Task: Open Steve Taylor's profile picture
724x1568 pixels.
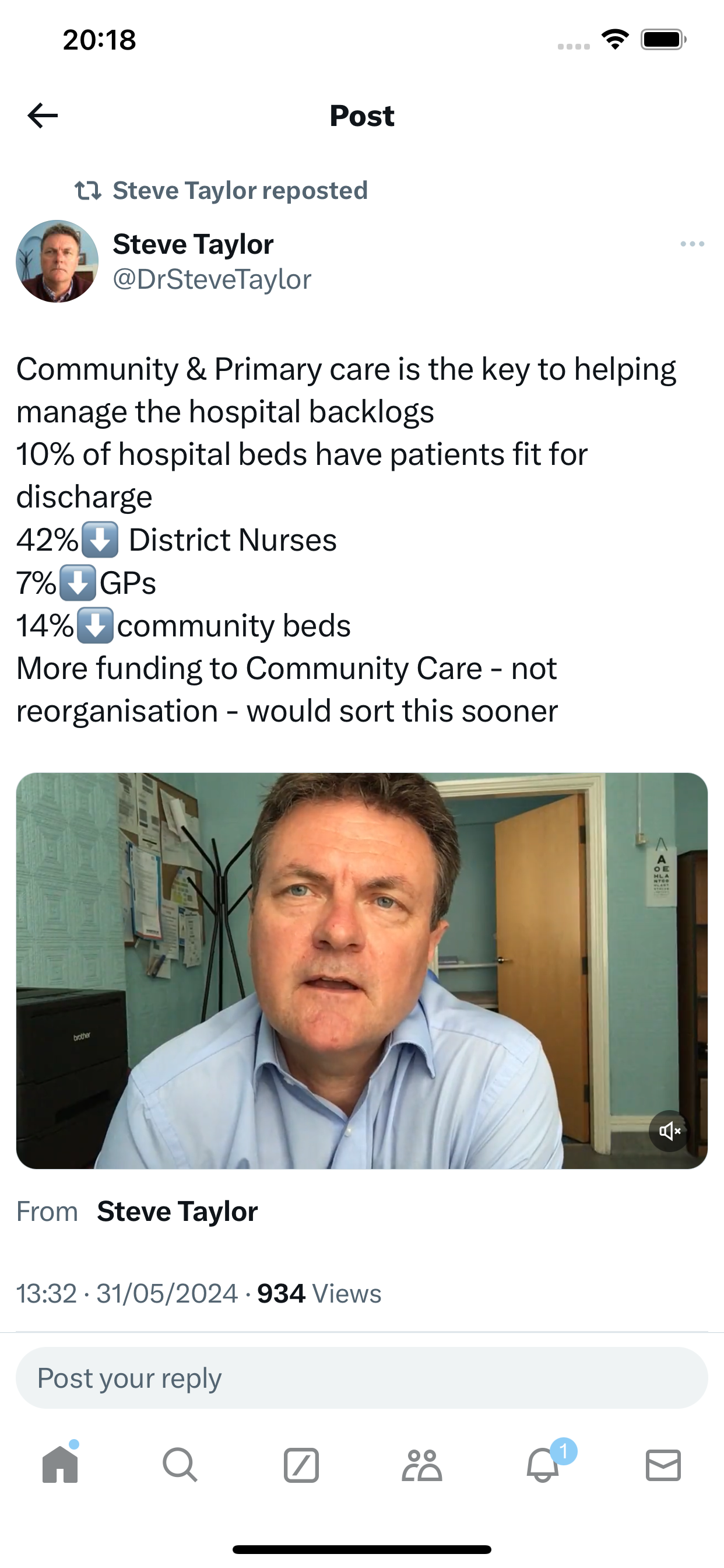Action: pos(57,261)
